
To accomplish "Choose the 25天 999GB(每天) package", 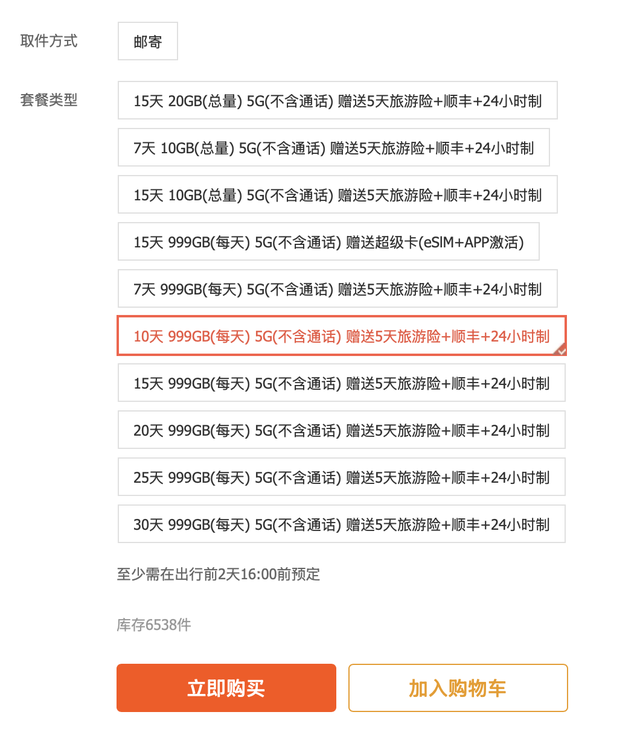I will click(x=341, y=477).
